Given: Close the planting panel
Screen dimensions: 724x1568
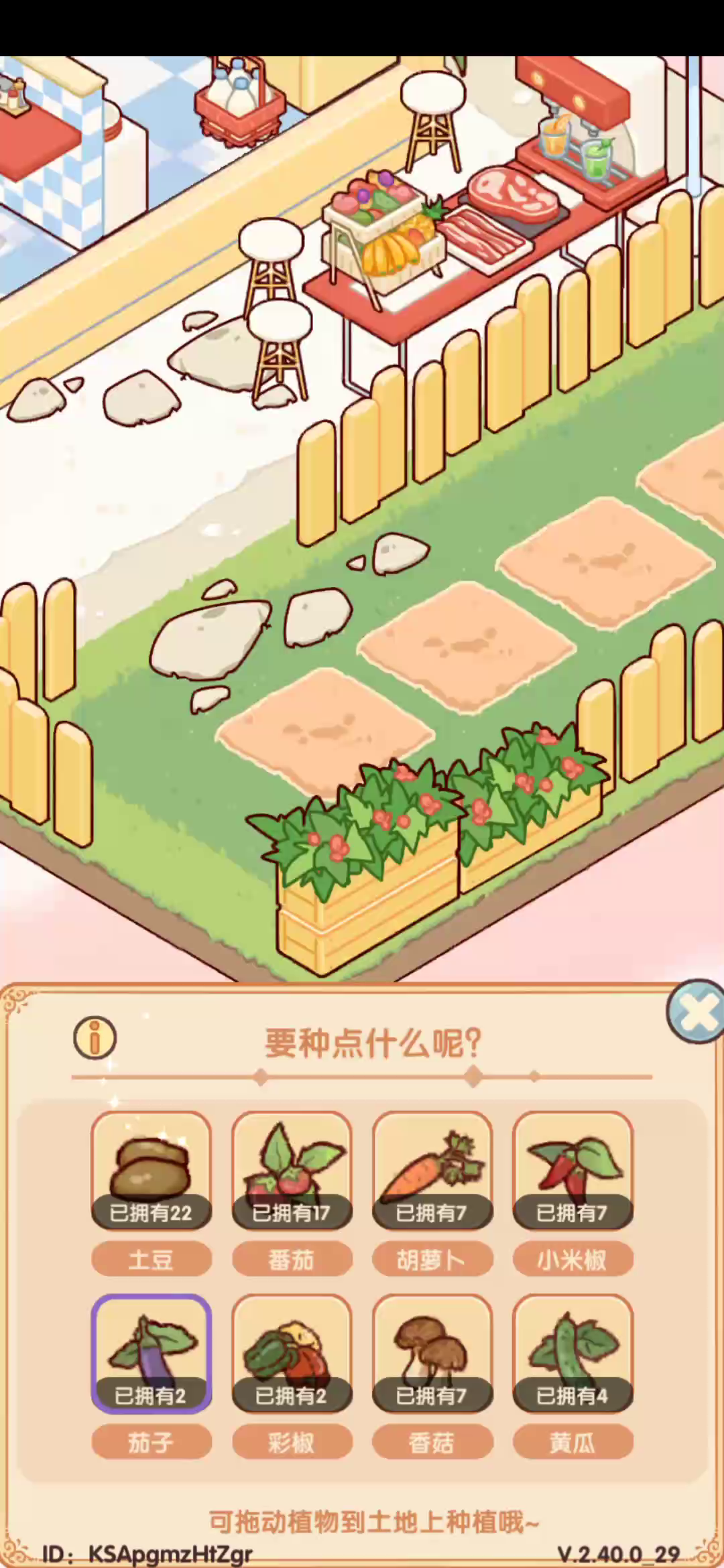Looking at the screenshot, I should click(696, 1012).
